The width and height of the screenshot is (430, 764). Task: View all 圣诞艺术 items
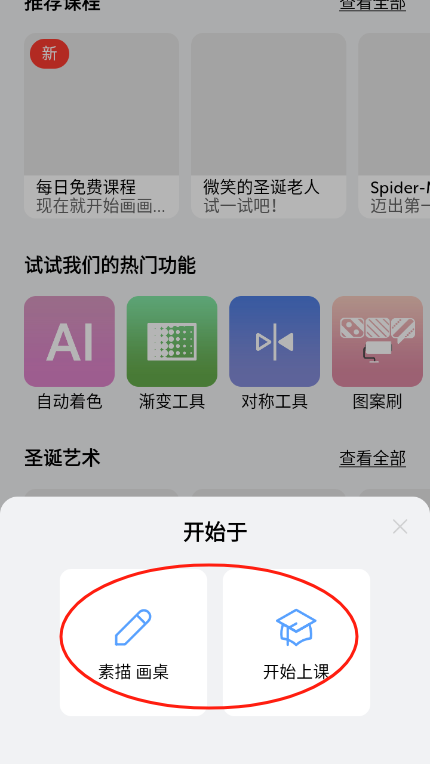tap(373, 458)
